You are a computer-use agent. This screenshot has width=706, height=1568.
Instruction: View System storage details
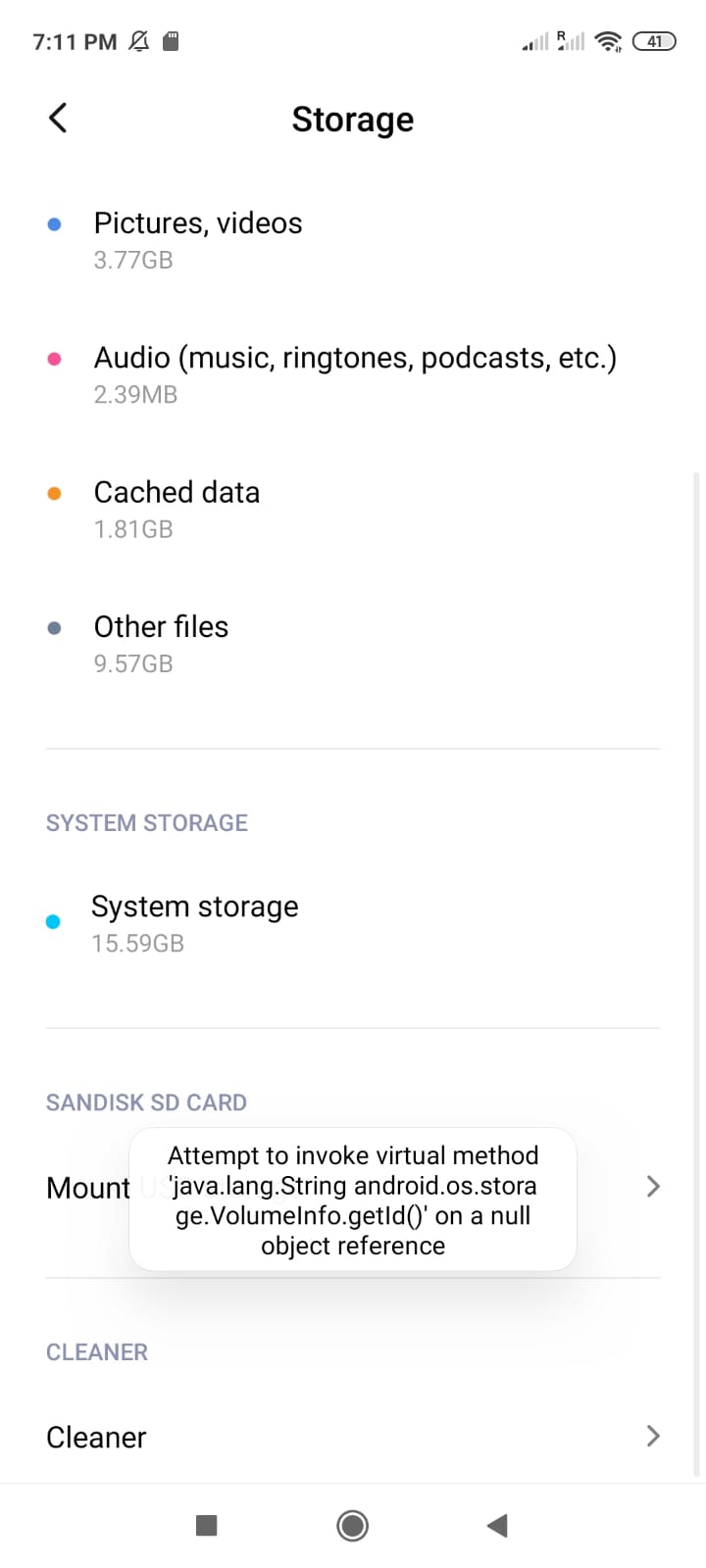click(353, 923)
